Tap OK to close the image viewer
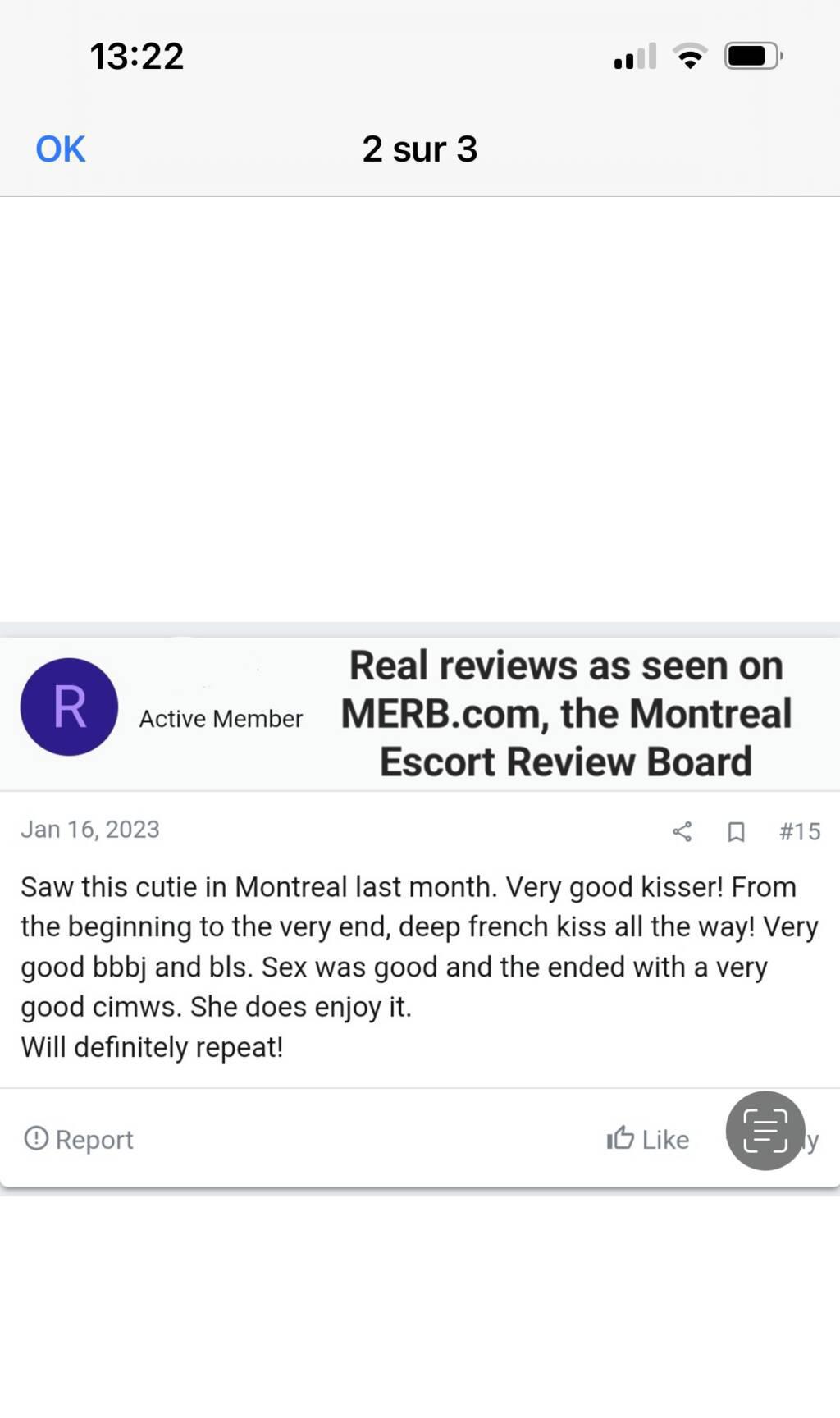This screenshot has height=1418, width=840. tap(60, 149)
